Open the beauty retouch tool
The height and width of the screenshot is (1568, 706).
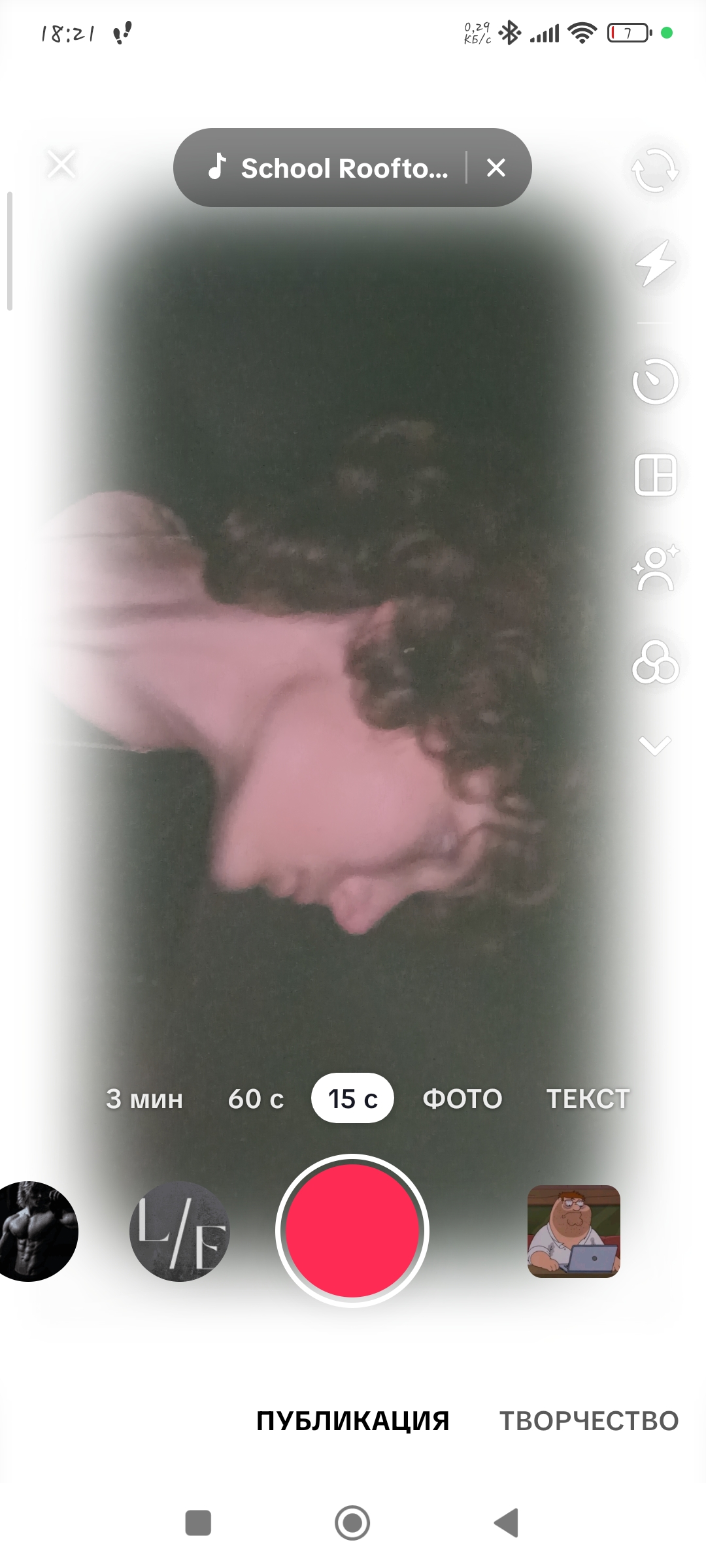click(654, 568)
